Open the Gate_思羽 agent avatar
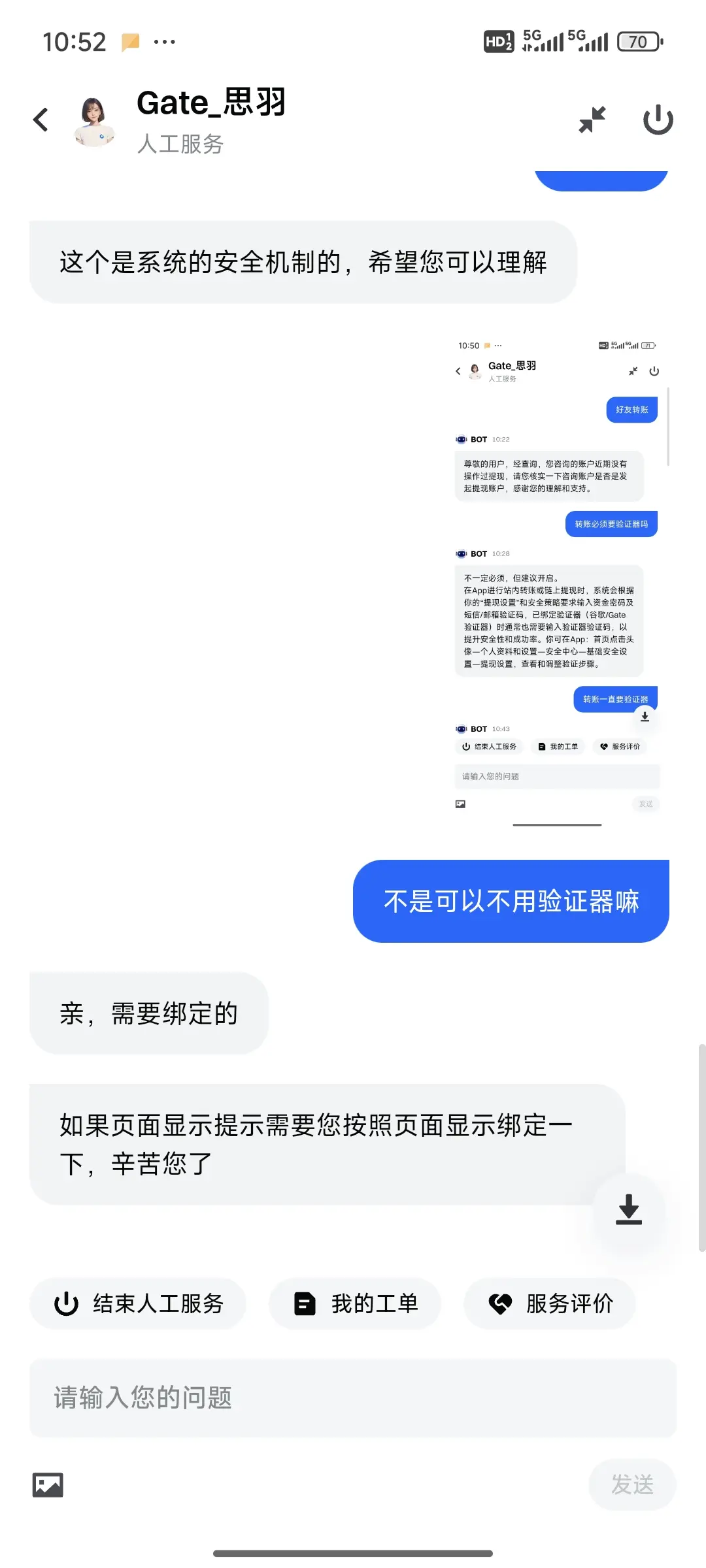Viewport: 706px width, 1568px height. pyautogui.click(x=95, y=121)
